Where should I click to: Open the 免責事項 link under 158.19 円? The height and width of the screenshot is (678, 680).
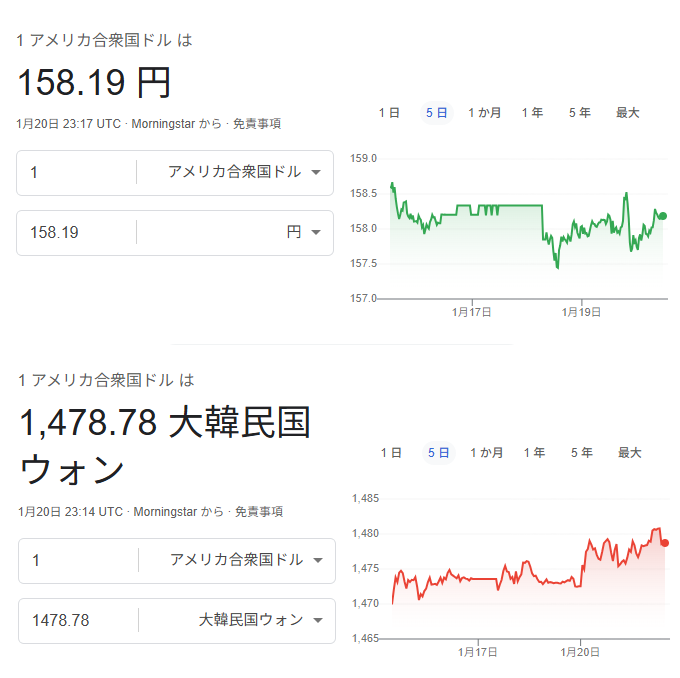pyautogui.click(x=257, y=124)
